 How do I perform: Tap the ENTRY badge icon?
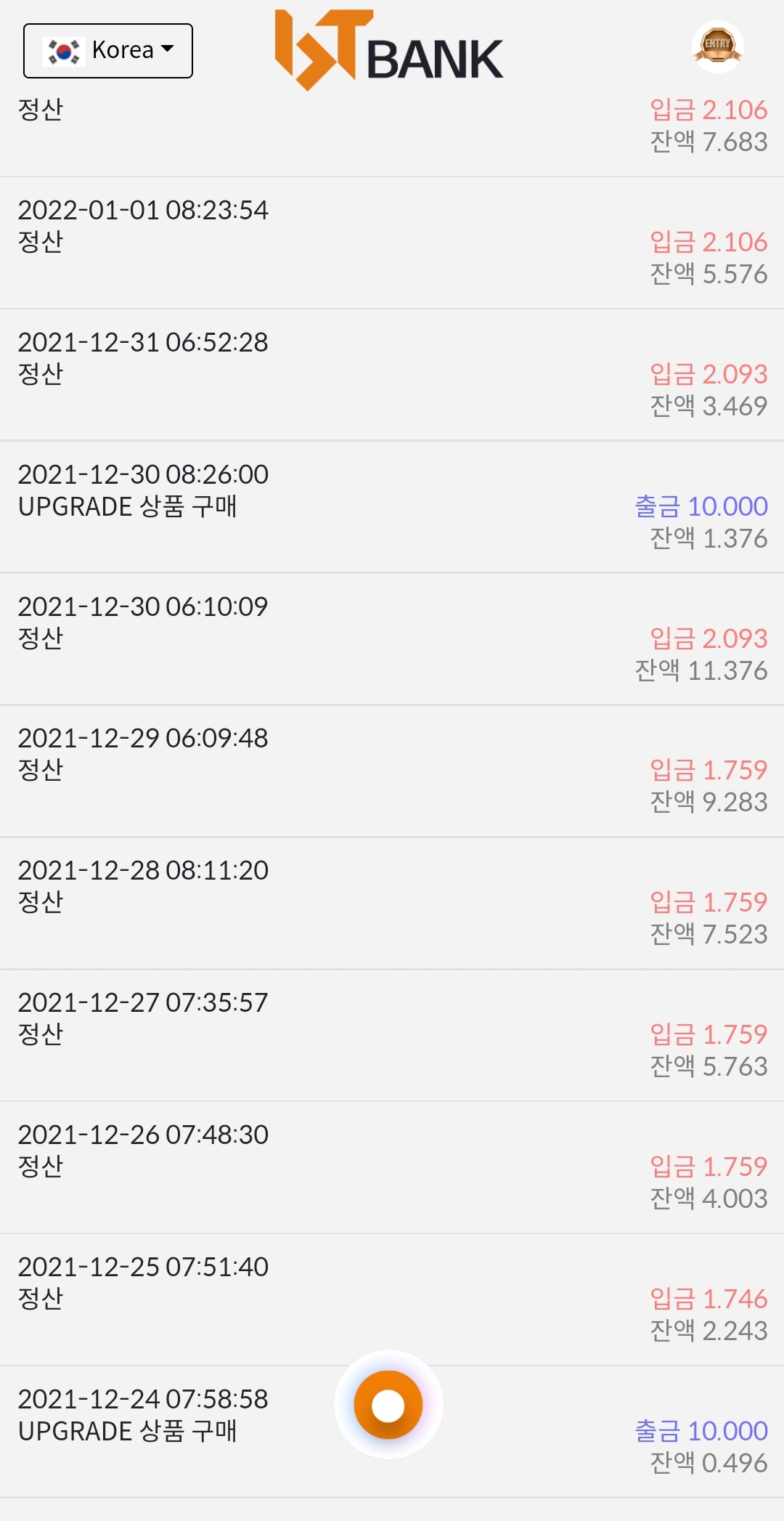click(x=717, y=46)
